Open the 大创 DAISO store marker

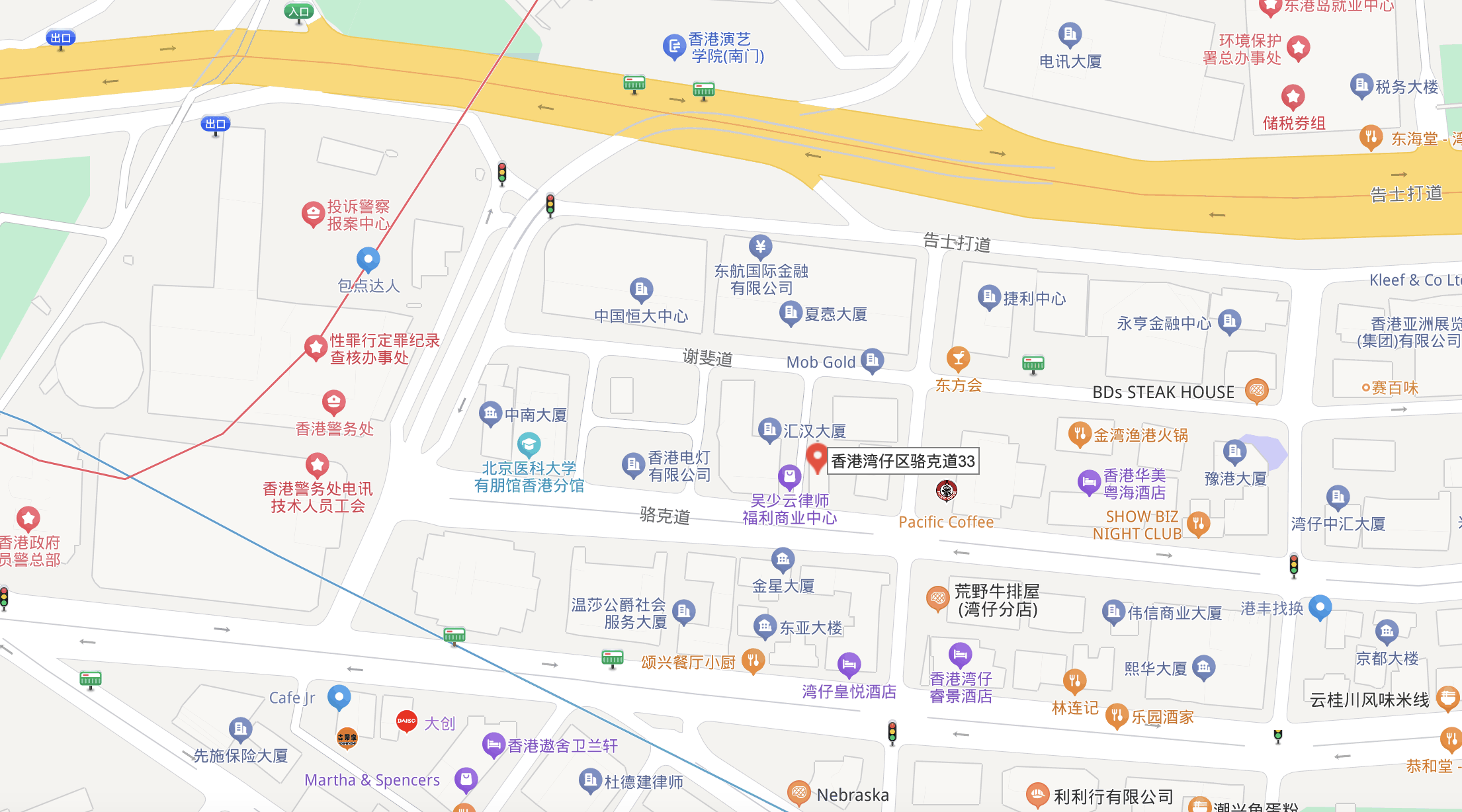point(406,721)
